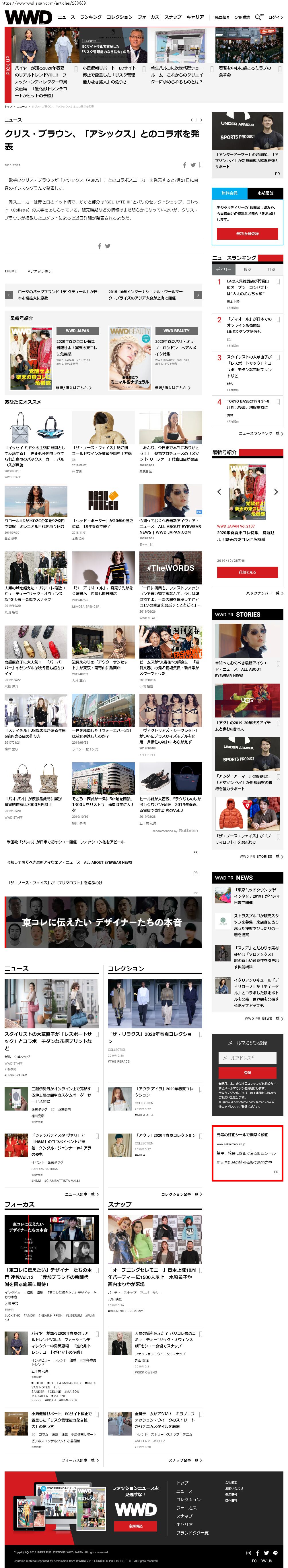Focus the メールアドレス newsletter field
Viewport: 288px width, 1568px height.
[247, 1058]
